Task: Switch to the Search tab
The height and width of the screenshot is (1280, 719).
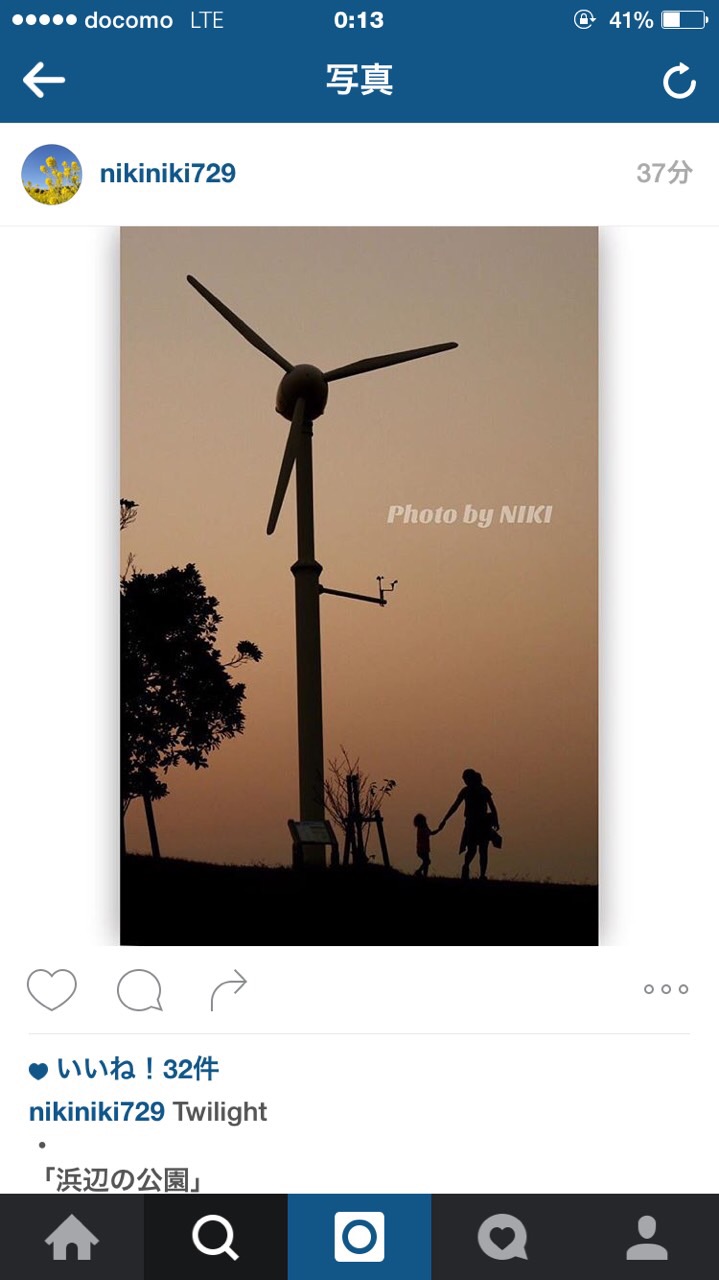Action: (x=215, y=1238)
